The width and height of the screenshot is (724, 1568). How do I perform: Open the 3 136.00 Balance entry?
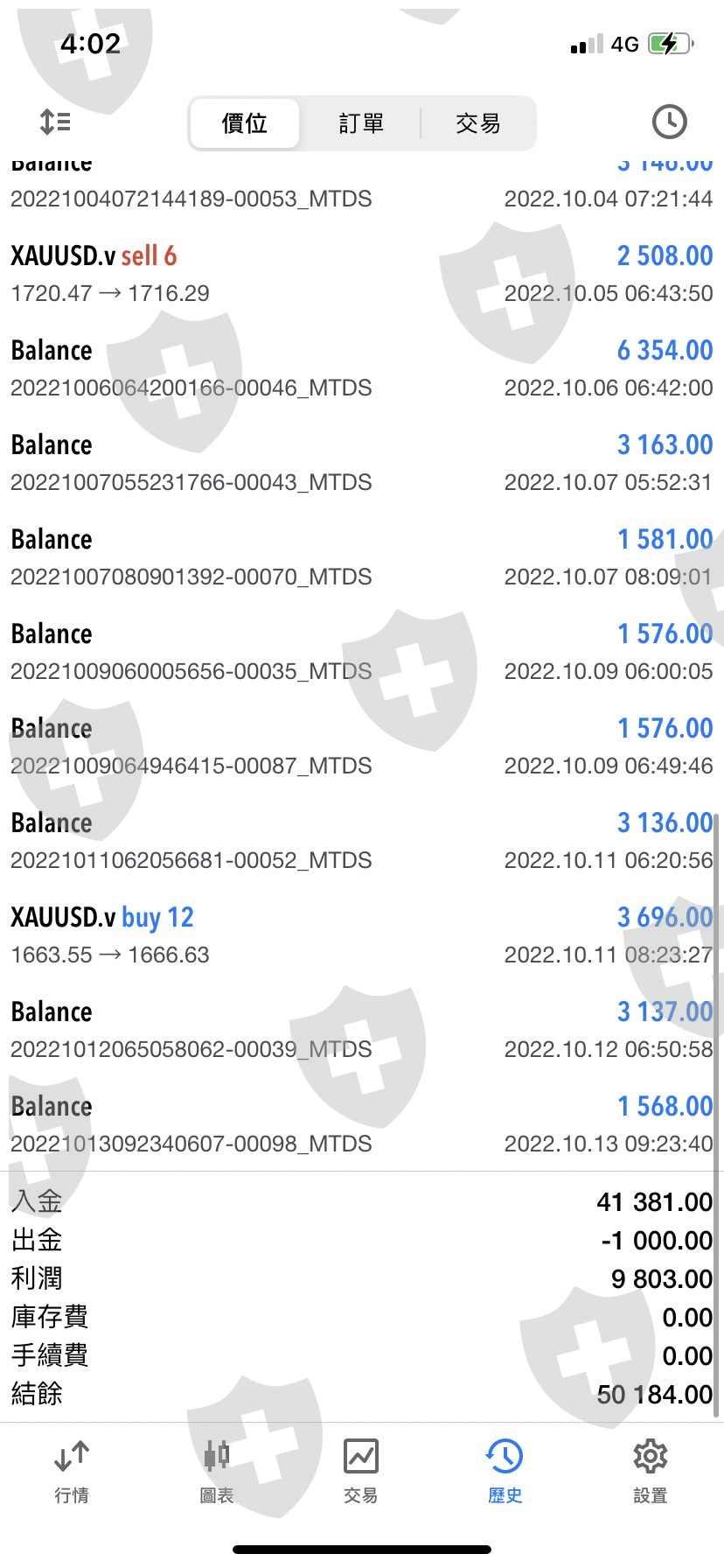(x=361, y=841)
